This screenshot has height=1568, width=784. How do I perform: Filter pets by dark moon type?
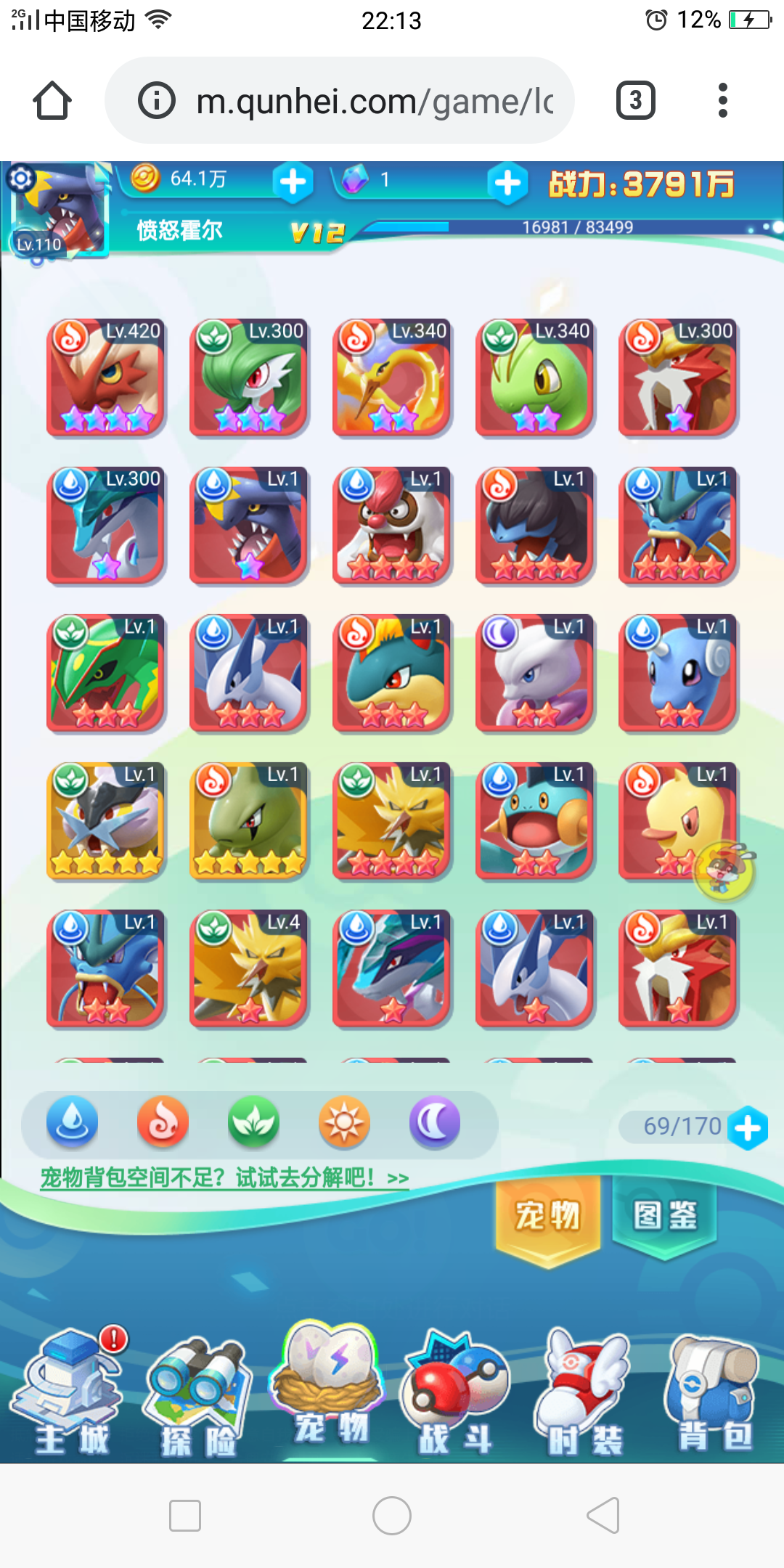(435, 1122)
